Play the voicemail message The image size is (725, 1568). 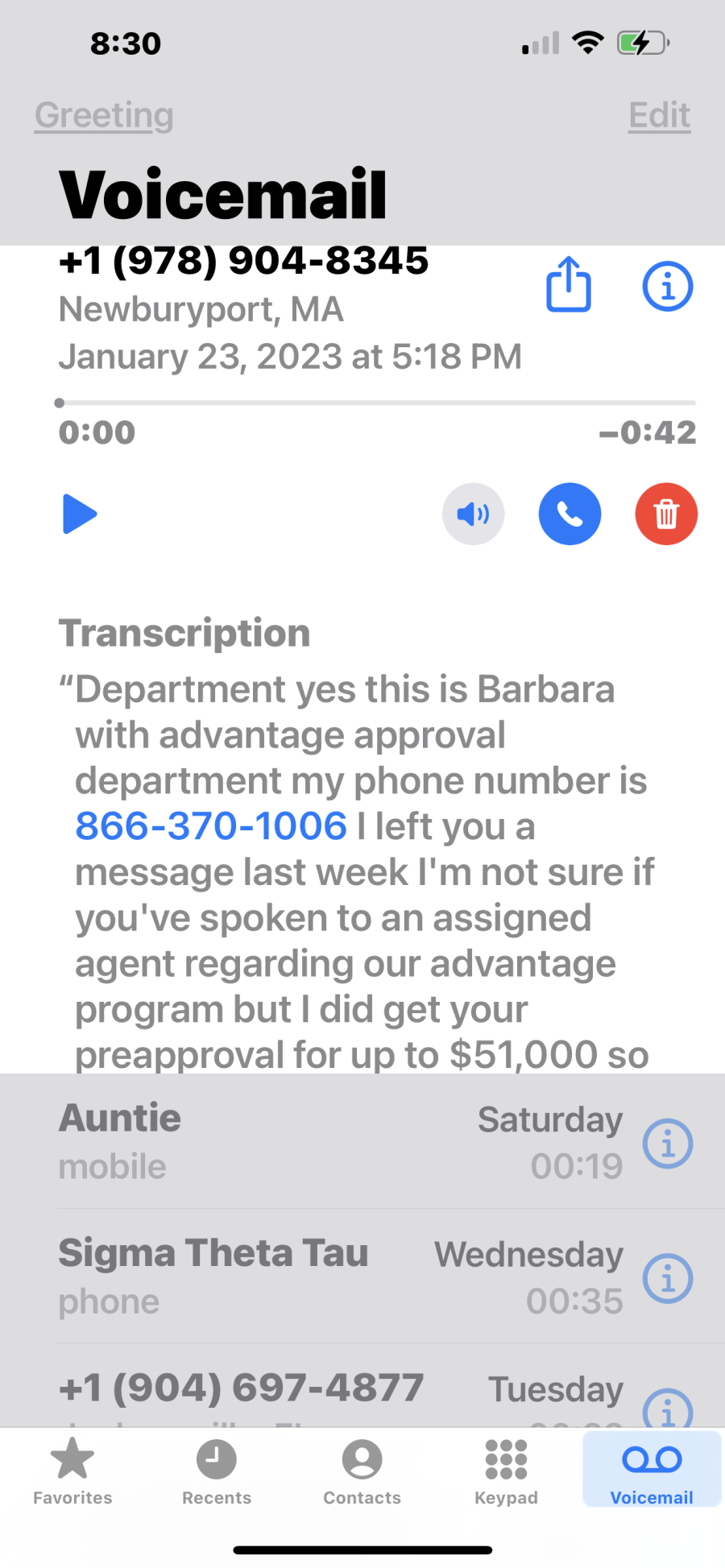(x=79, y=514)
